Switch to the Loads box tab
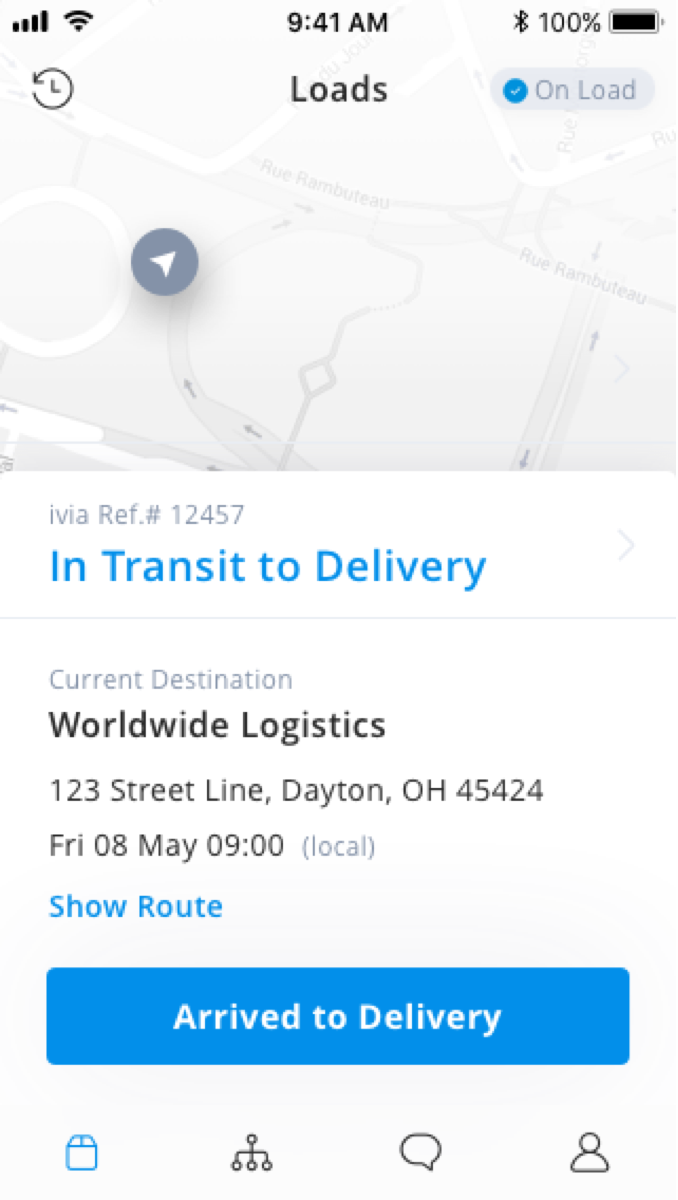678x1200 pixels. click(82, 1152)
